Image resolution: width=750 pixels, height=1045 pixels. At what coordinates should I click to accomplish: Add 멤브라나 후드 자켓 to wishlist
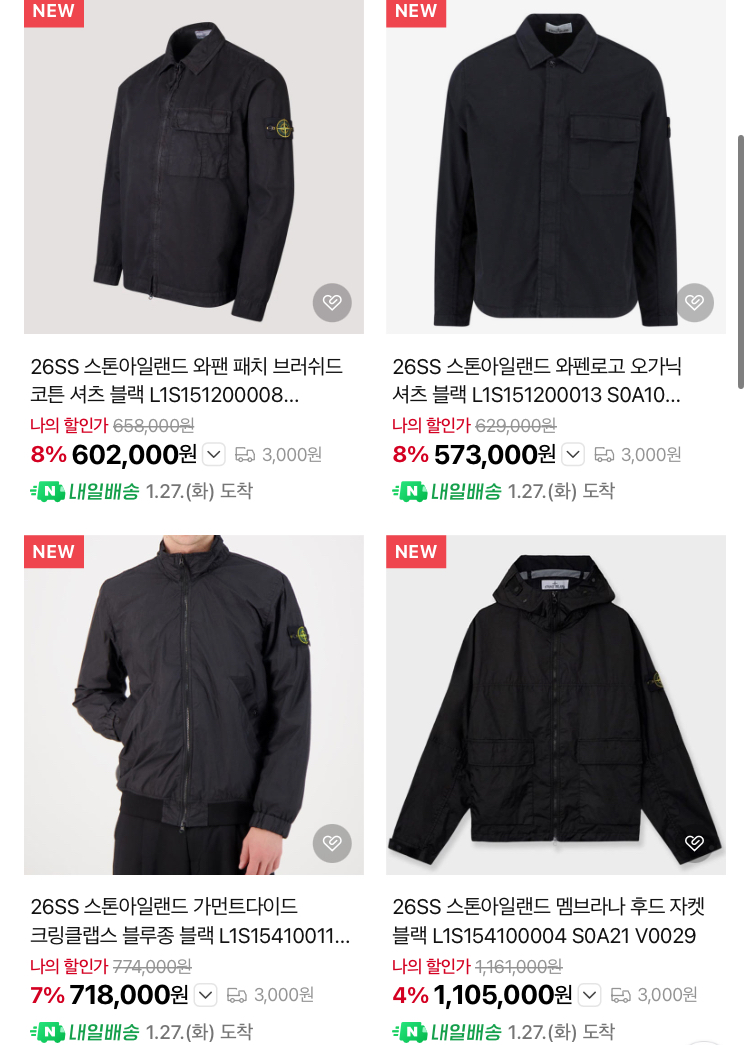pos(694,843)
